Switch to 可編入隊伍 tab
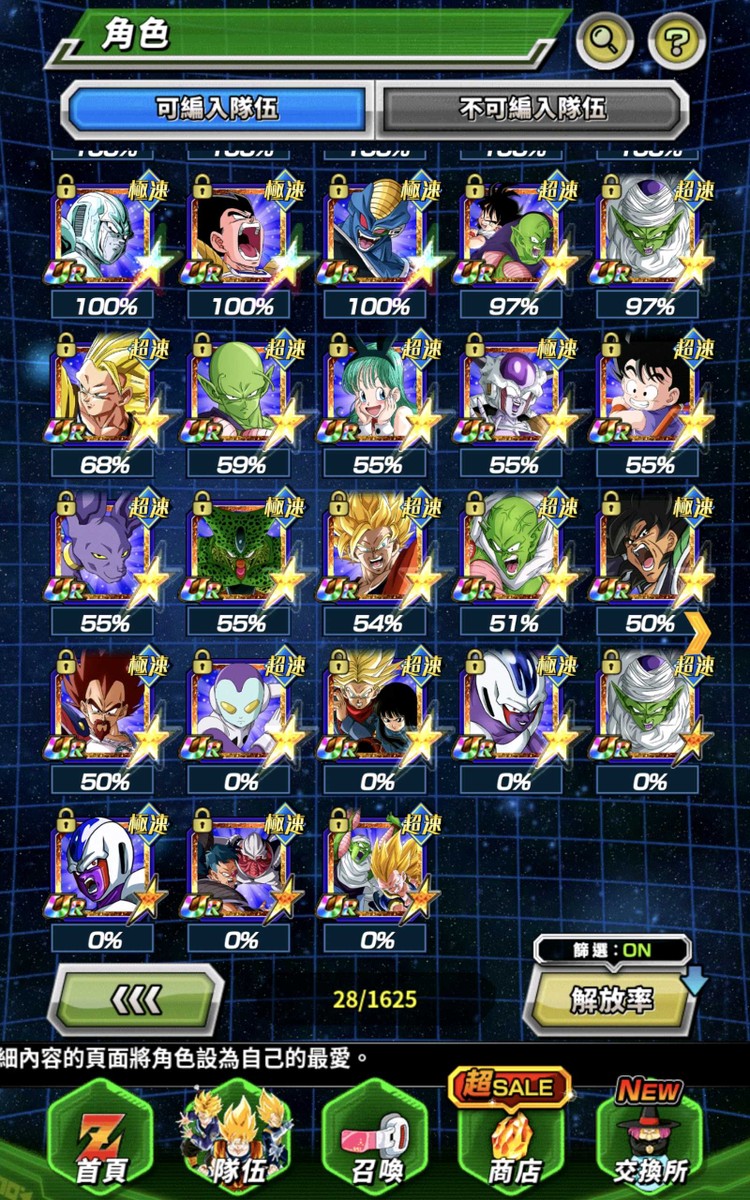Image resolution: width=750 pixels, height=1200 pixels. (x=217, y=109)
